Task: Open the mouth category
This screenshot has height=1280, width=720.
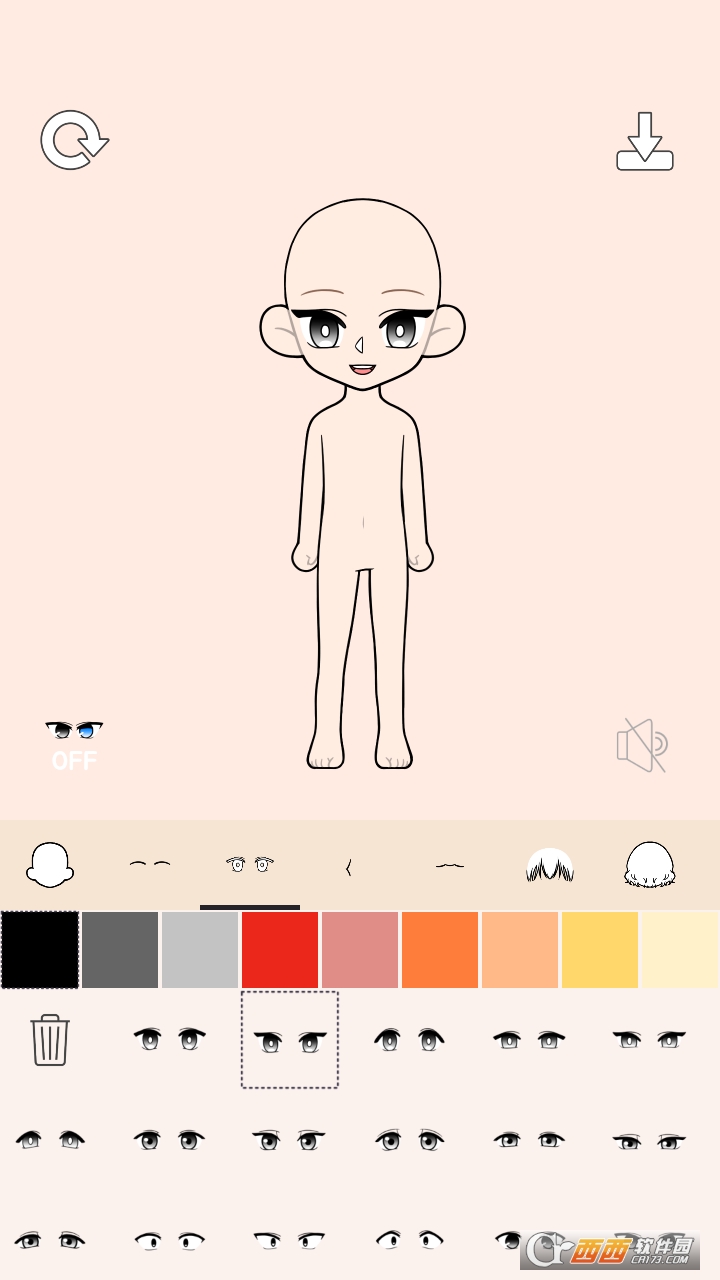Action: coord(450,866)
